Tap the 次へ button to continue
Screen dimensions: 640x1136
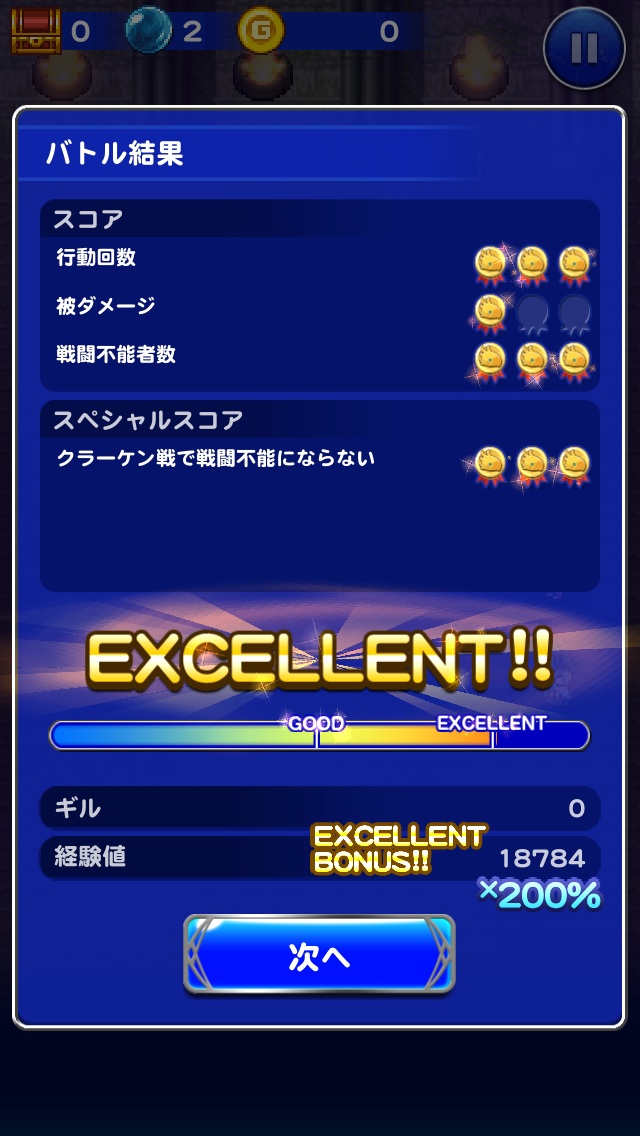point(319,955)
